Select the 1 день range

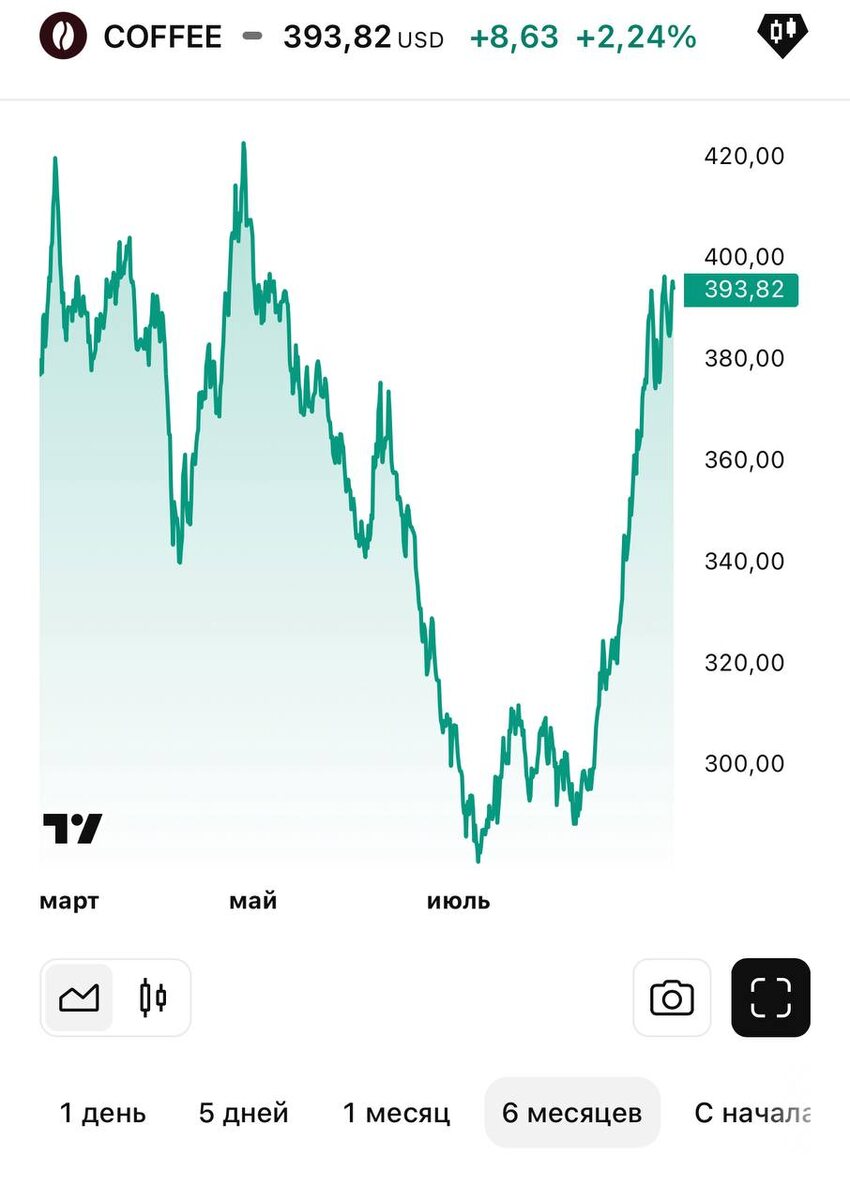point(103,1112)
